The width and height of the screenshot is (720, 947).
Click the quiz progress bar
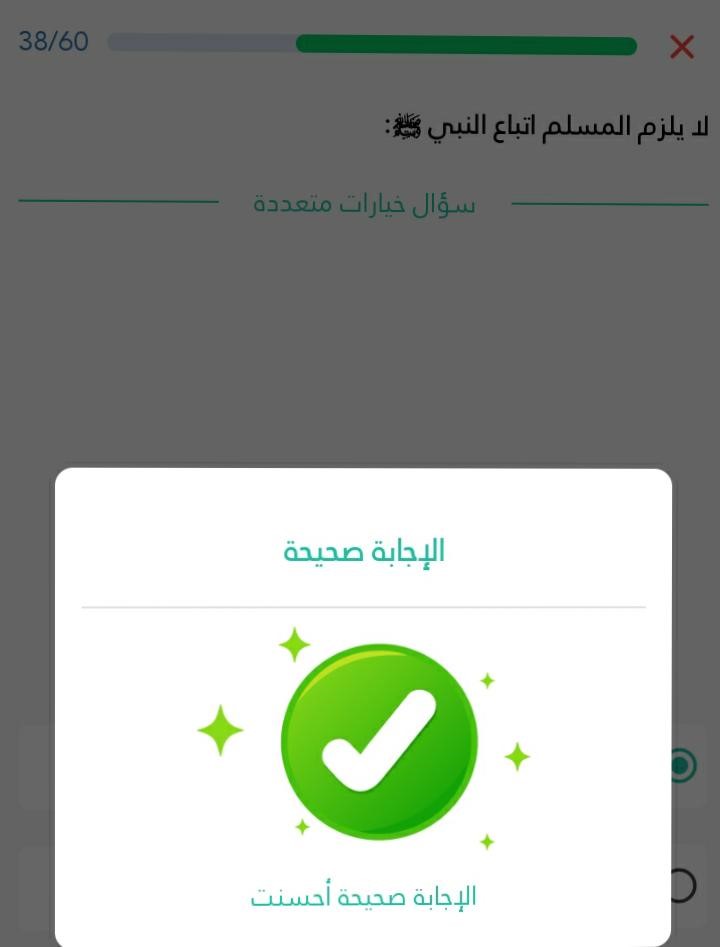click(x=370, y=44)
